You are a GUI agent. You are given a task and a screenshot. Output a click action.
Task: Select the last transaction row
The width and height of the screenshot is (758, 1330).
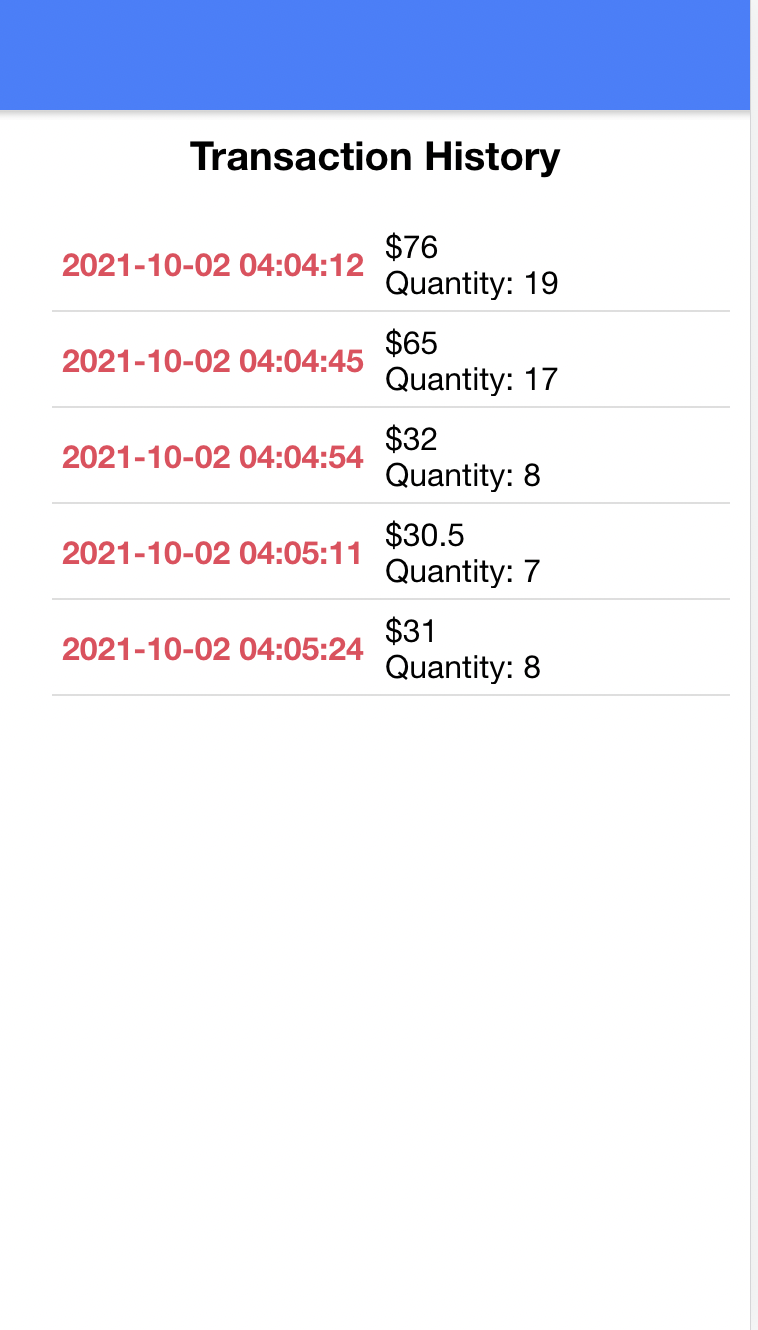pos(390,649)
